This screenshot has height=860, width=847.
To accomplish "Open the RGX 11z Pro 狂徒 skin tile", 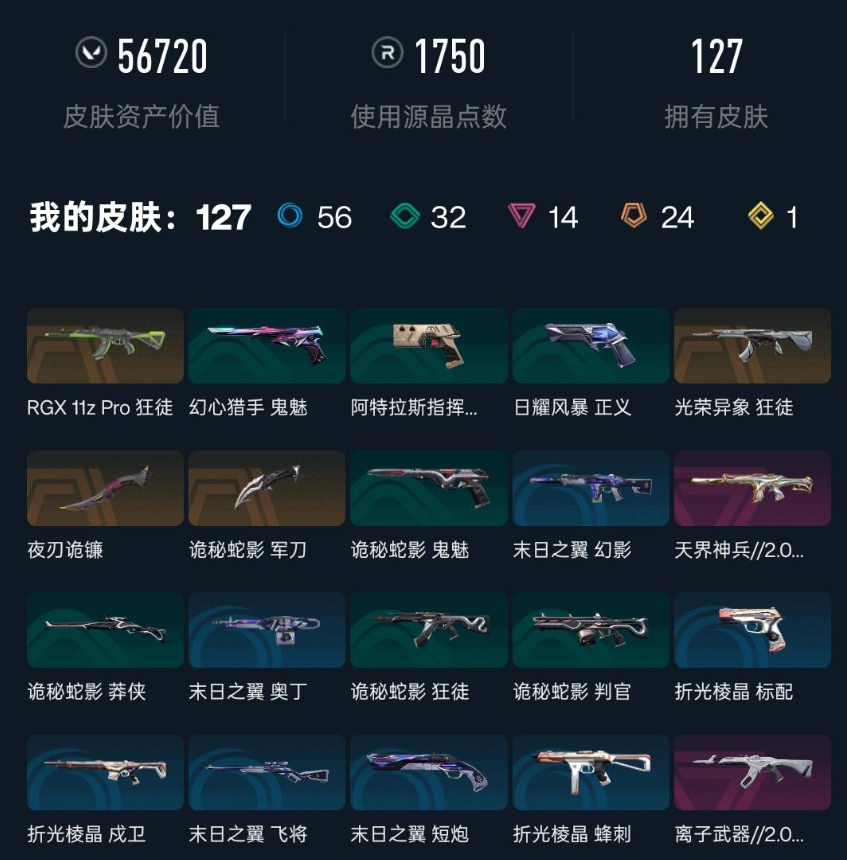I will pos(105,346).
